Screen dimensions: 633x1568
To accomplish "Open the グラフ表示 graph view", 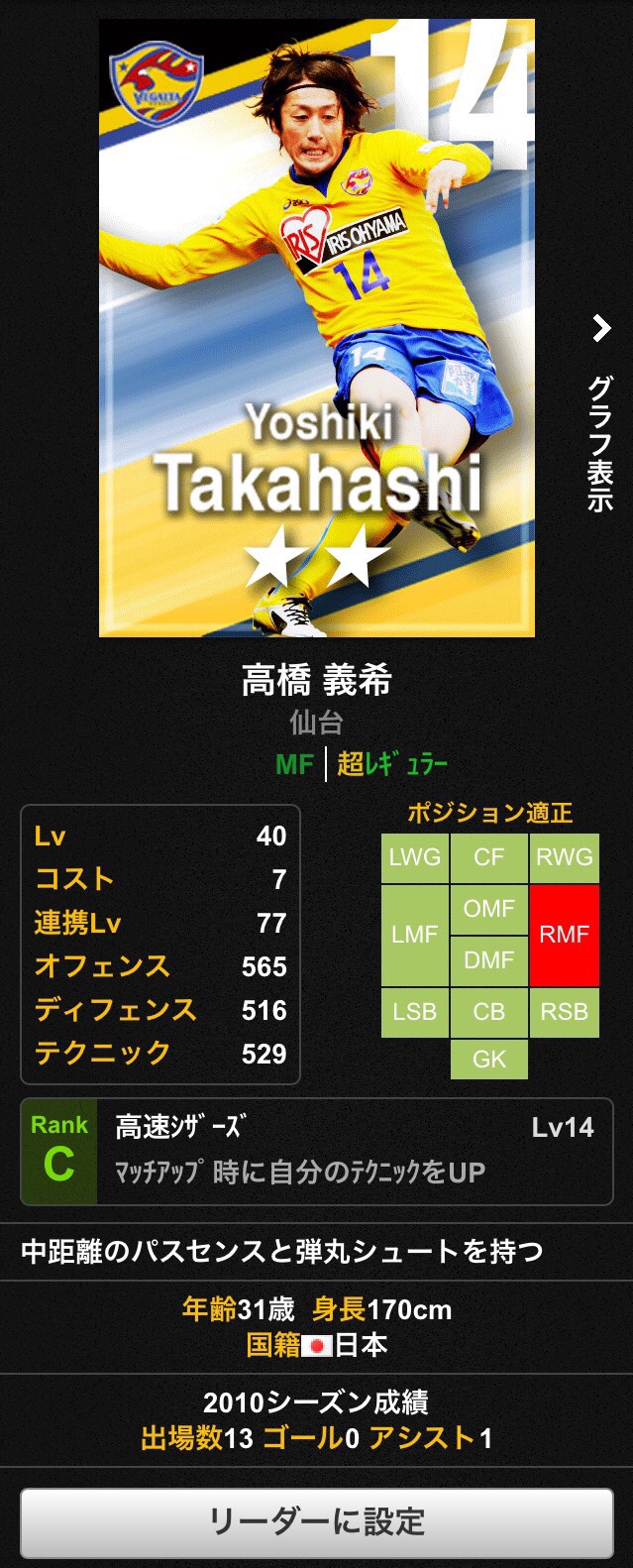I will pyautogui.click(x=600, y=416).
